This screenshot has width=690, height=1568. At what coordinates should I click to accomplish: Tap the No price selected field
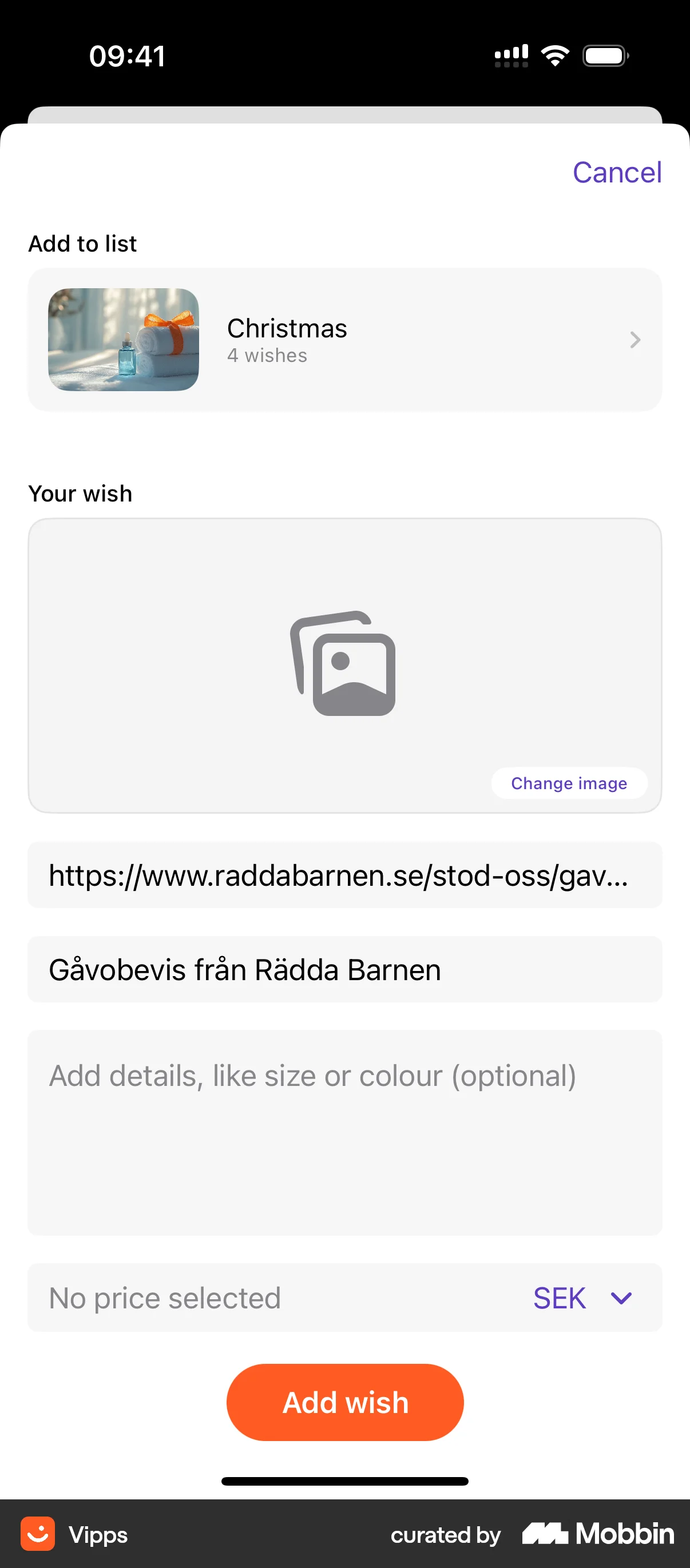click(x=244, y=1298)
